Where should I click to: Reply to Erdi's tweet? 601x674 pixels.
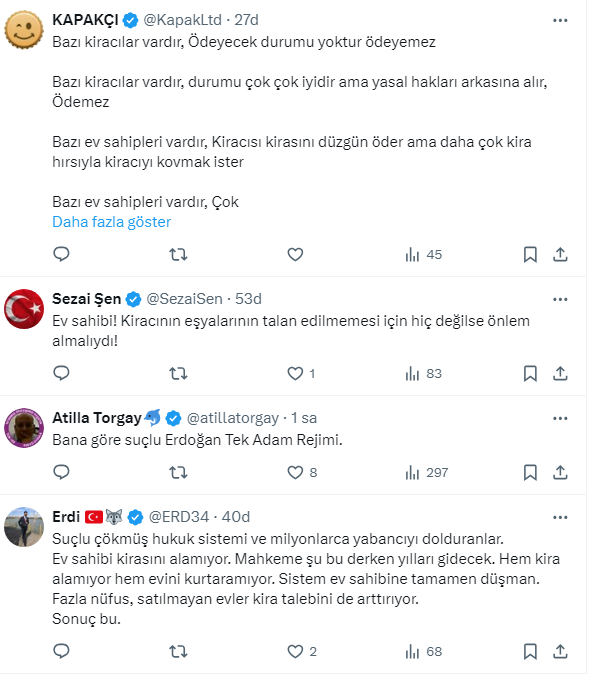pos(61,652)
